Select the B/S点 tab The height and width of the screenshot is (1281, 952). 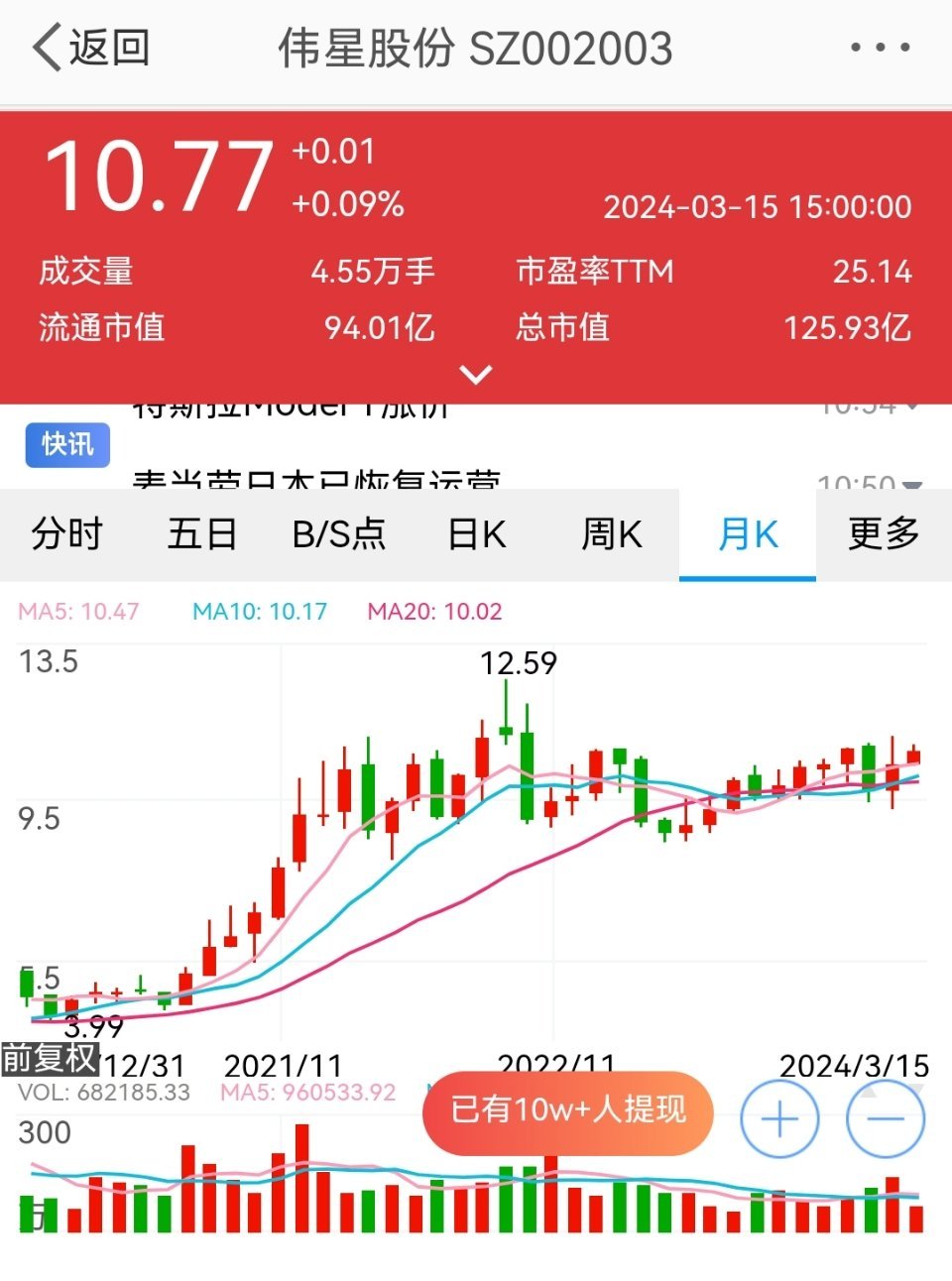[x=338, y=534]
